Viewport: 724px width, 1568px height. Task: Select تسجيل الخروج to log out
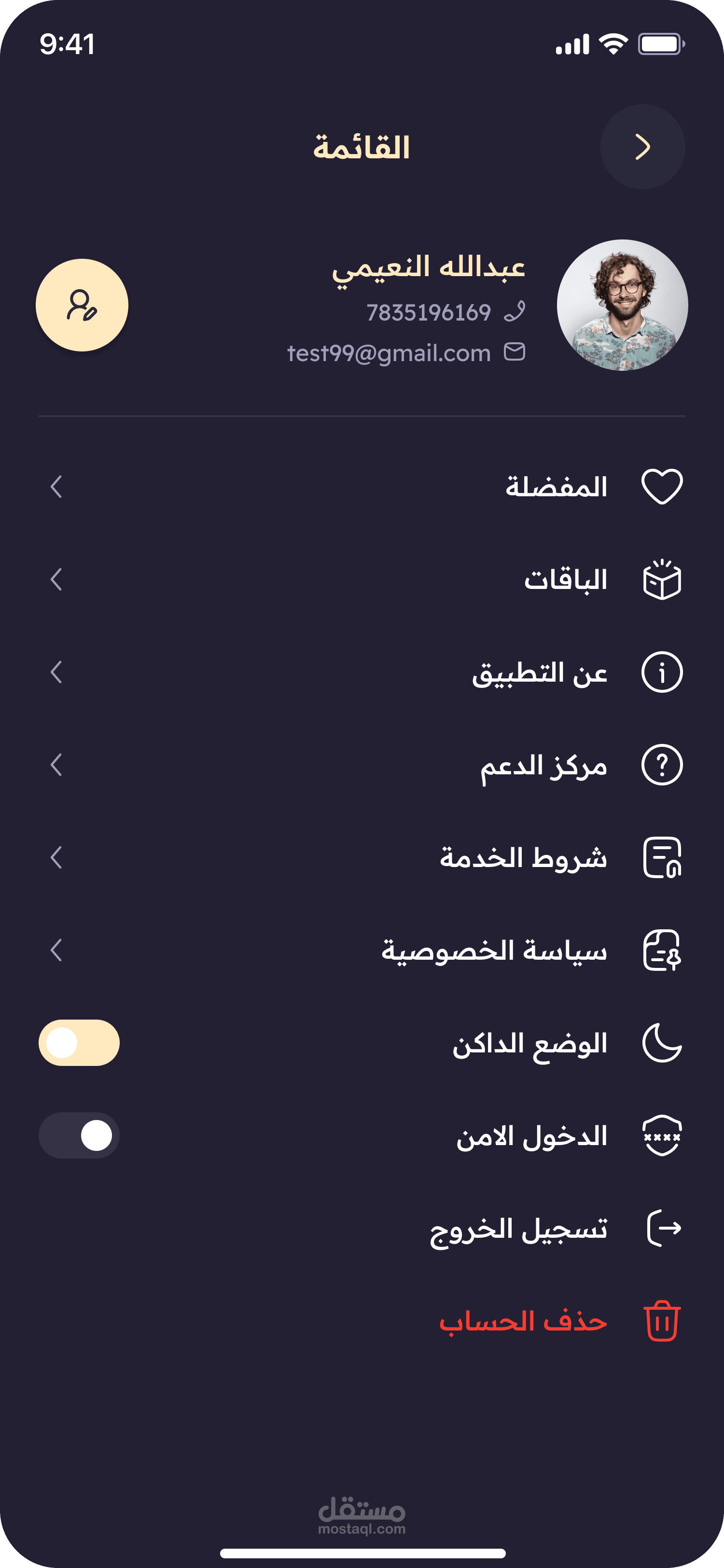coord(518,1228)
